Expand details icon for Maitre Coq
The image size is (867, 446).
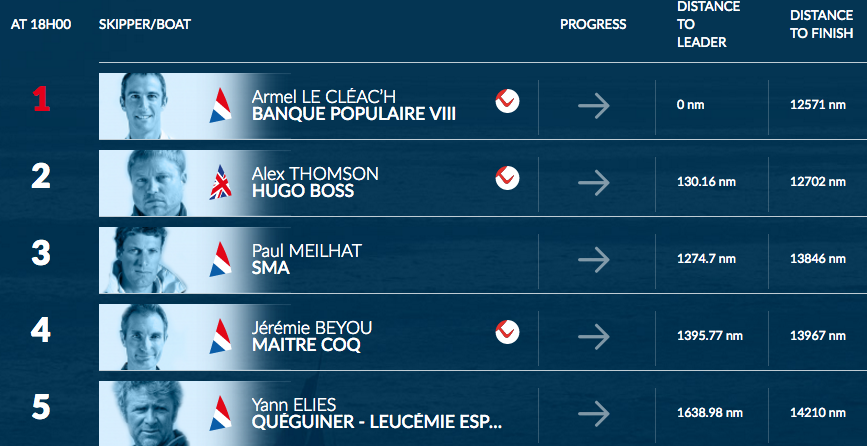pos(508,332)
